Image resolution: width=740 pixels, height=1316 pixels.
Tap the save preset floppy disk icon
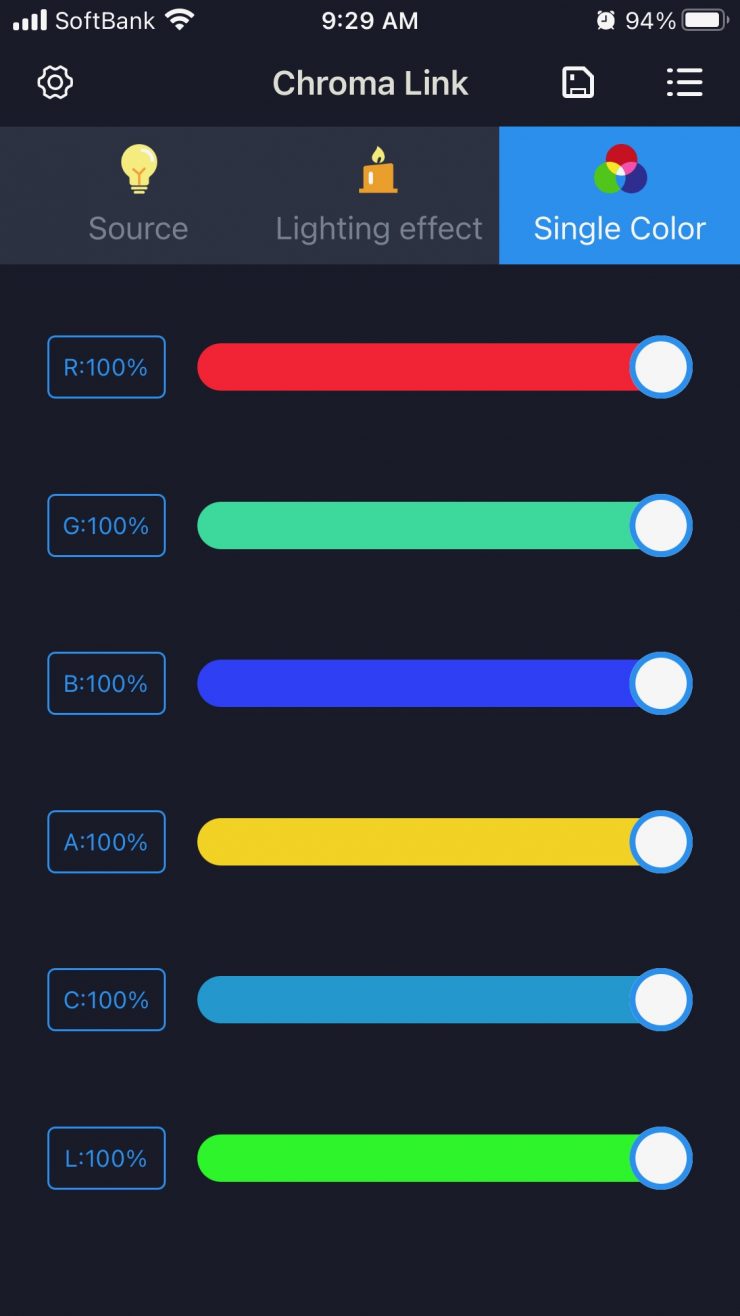(578, 82)
